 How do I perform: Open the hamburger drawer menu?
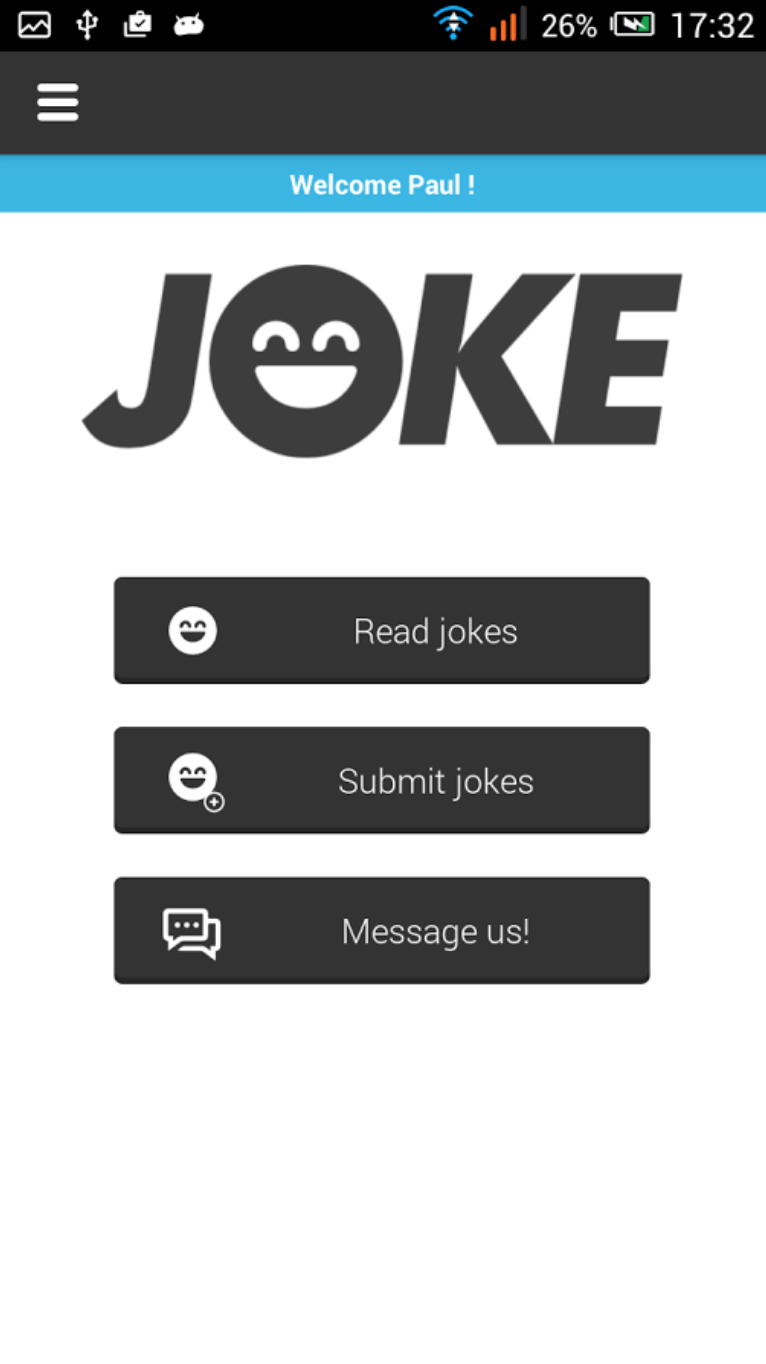tap(58, 102)
